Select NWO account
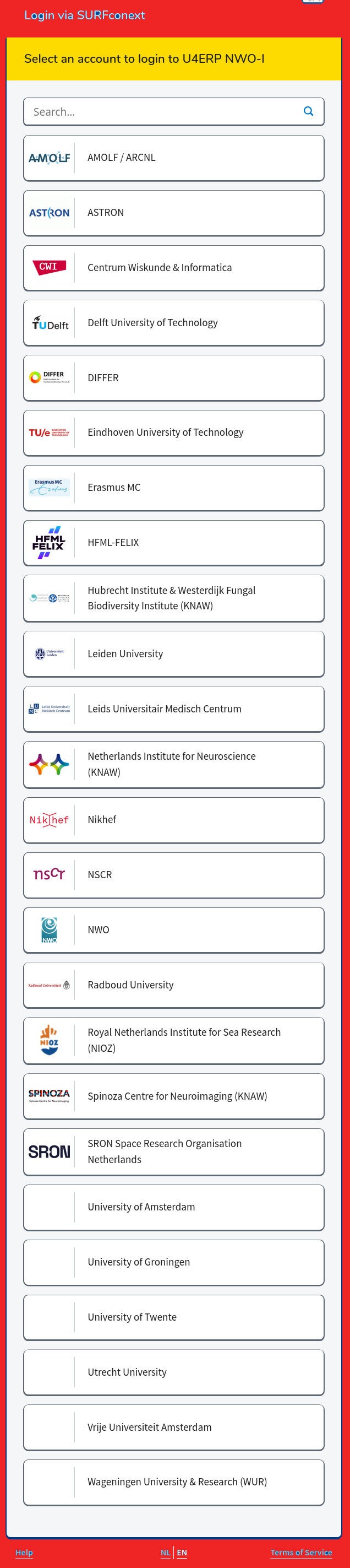The height and width of the screenshot is (1568, 350). [173, 930]
